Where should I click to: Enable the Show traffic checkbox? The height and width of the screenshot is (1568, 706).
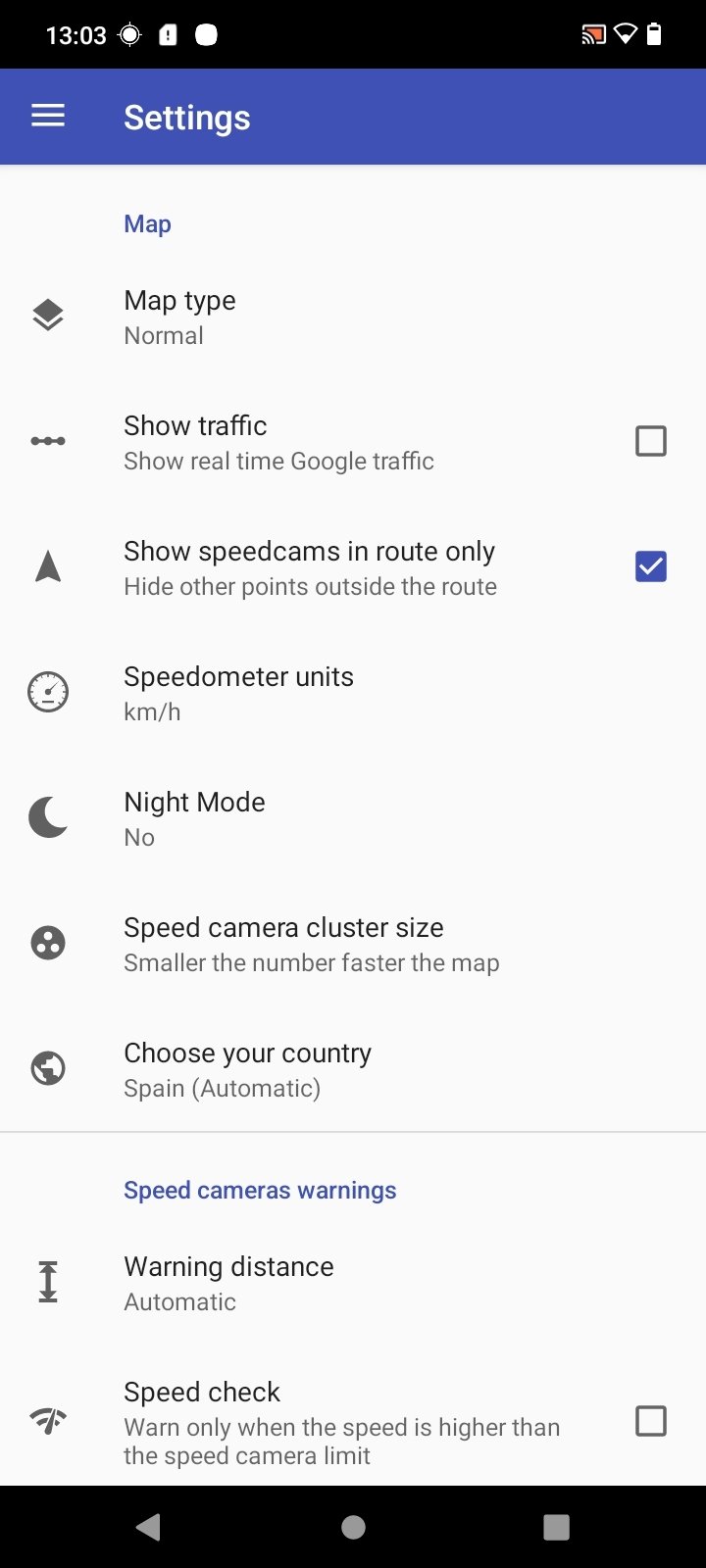pyautogui.click(x=651, y=441)
